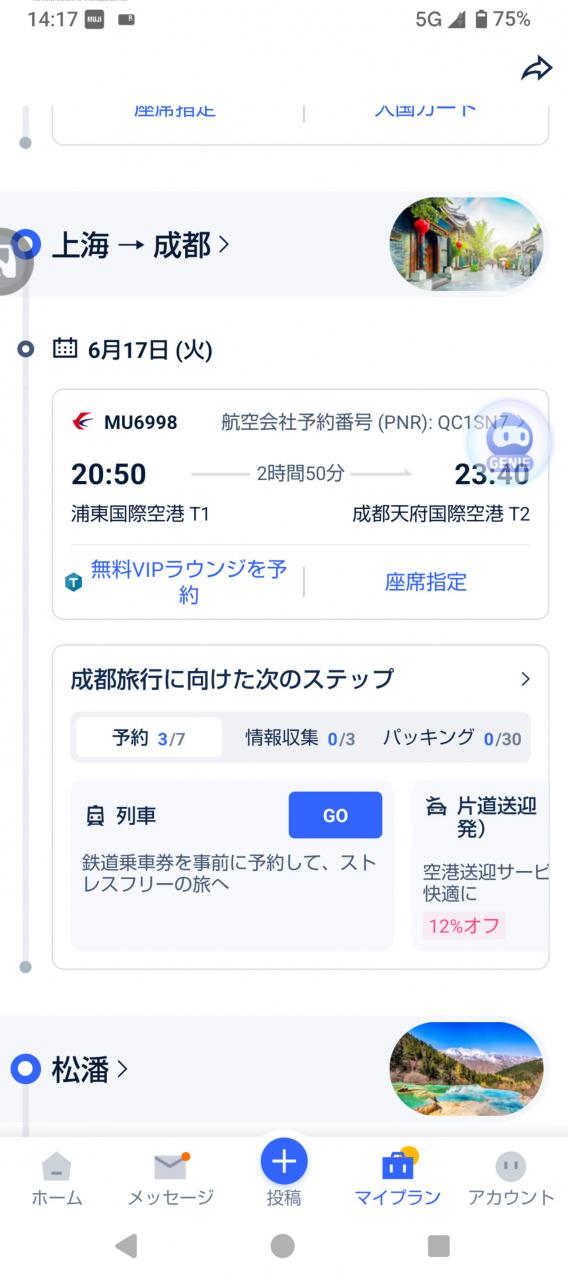This screenshot has width=568, height=1280.
Task: Open the GENIE assistant bubble
Action: pos(509,444)
